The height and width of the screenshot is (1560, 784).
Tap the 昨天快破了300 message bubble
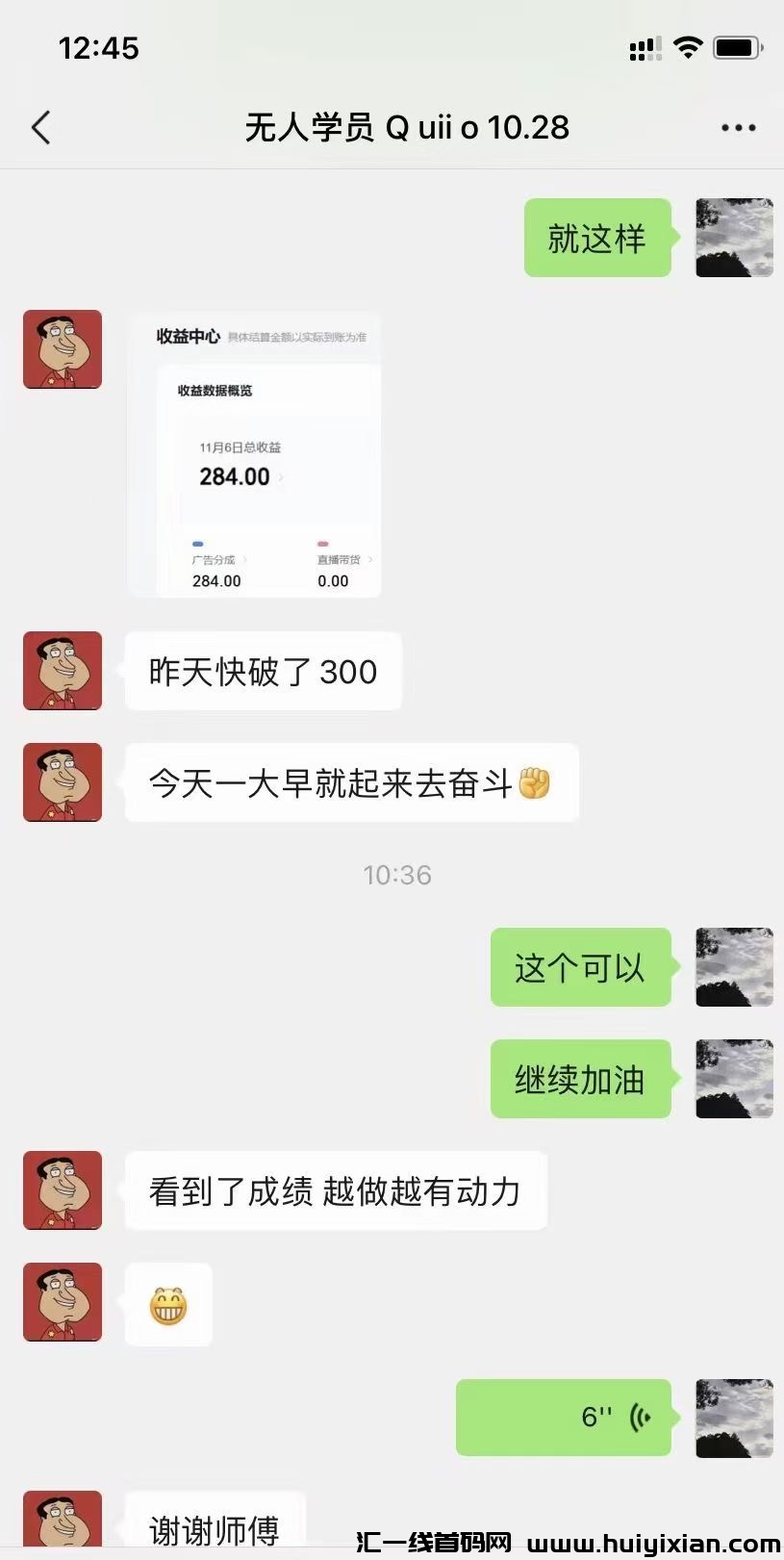point(263,672)
